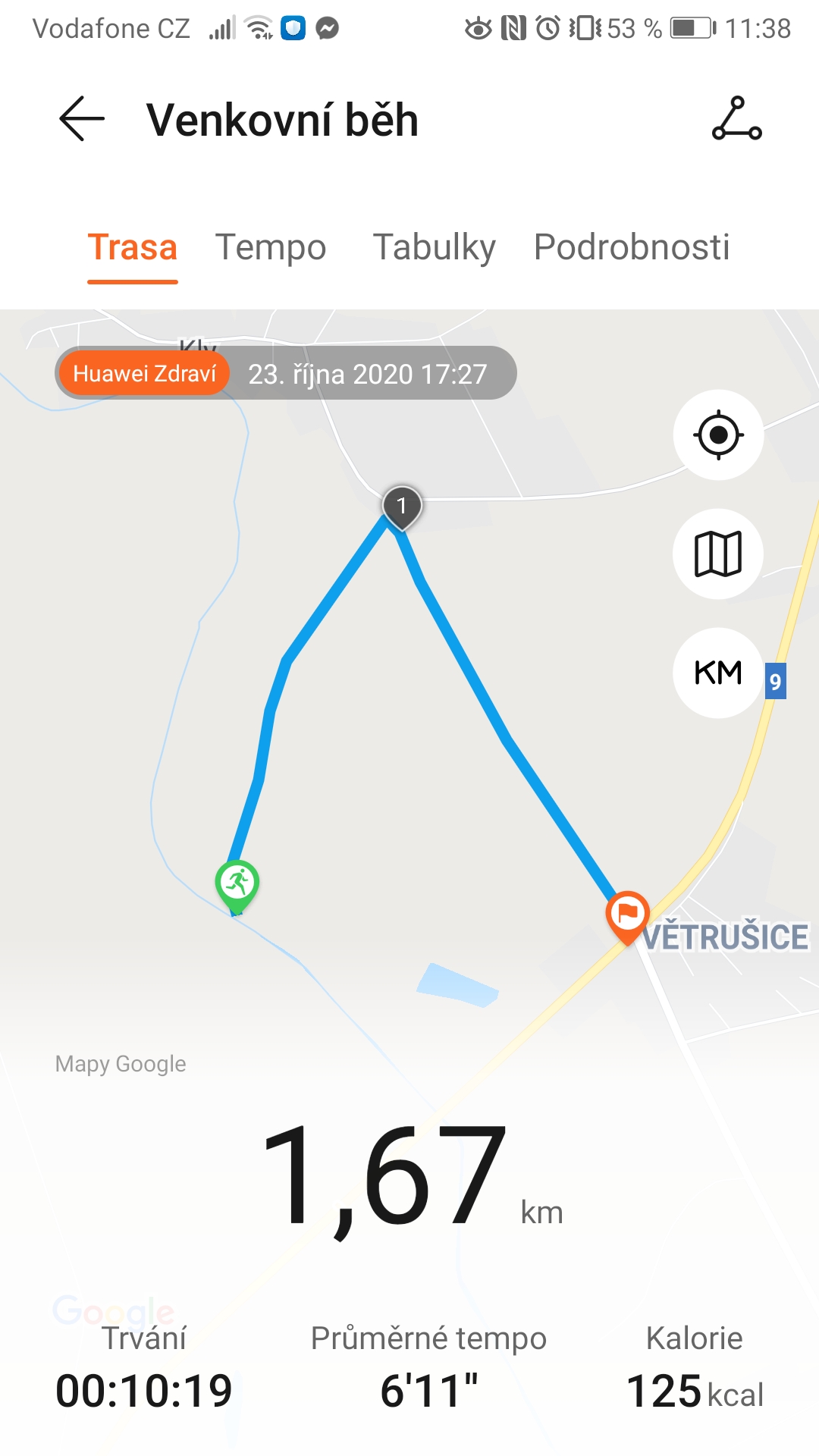Open the route share icon
This screenshot has width=819, height=1456.
737,119
